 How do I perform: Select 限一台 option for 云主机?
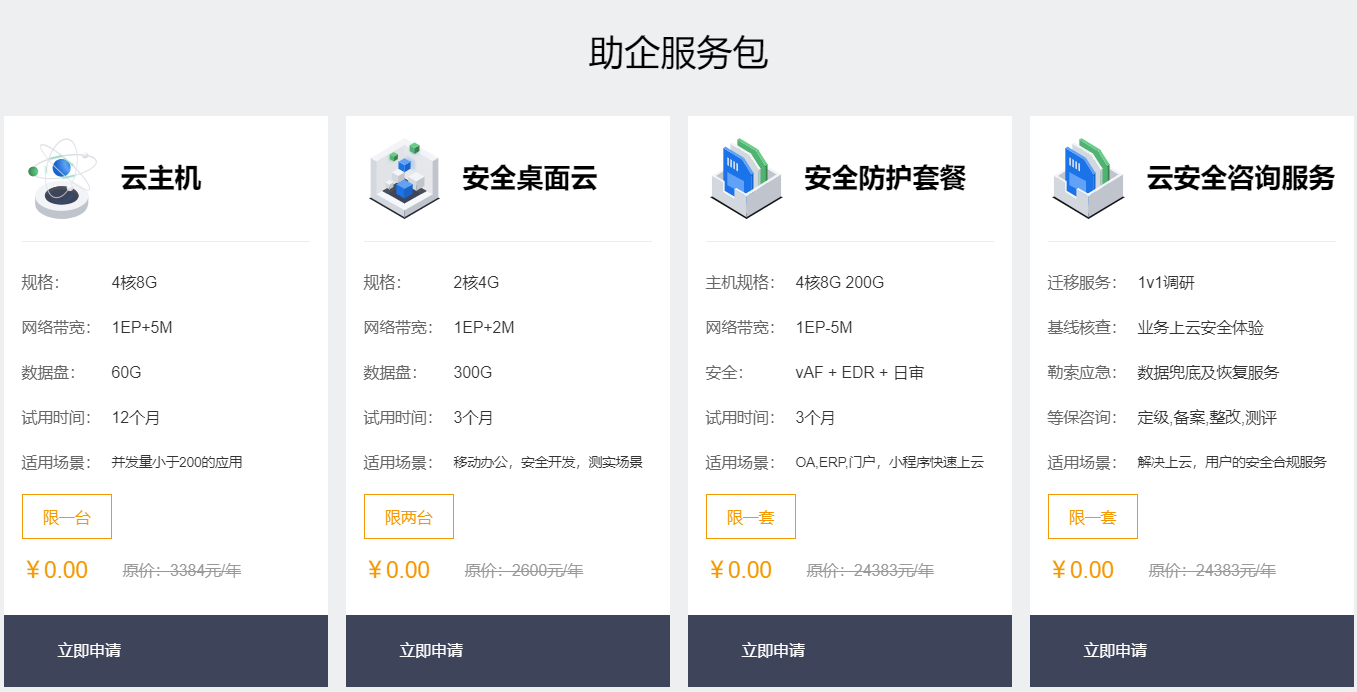tap(67, 517)
